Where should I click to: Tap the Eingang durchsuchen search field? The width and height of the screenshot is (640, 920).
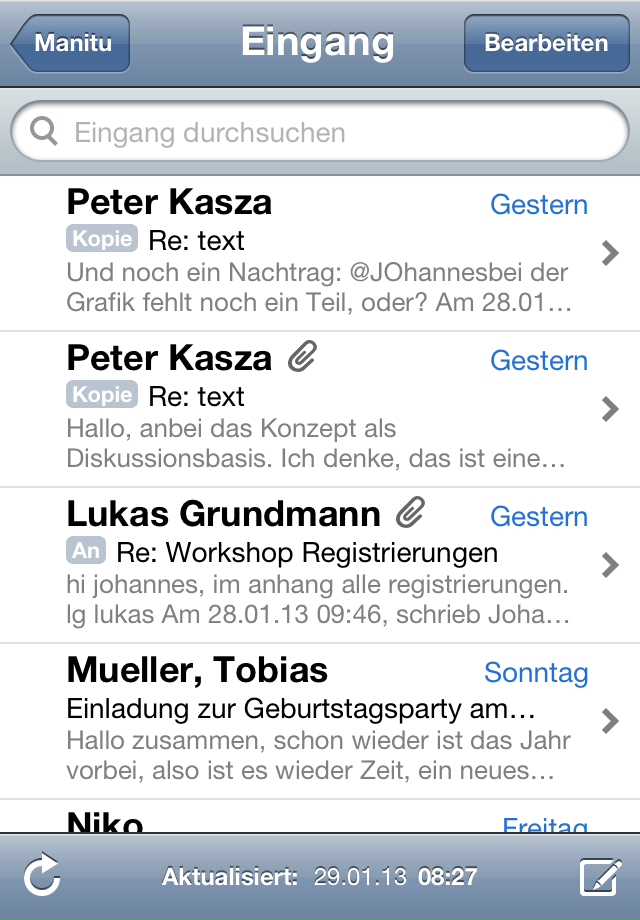[320, 133]
